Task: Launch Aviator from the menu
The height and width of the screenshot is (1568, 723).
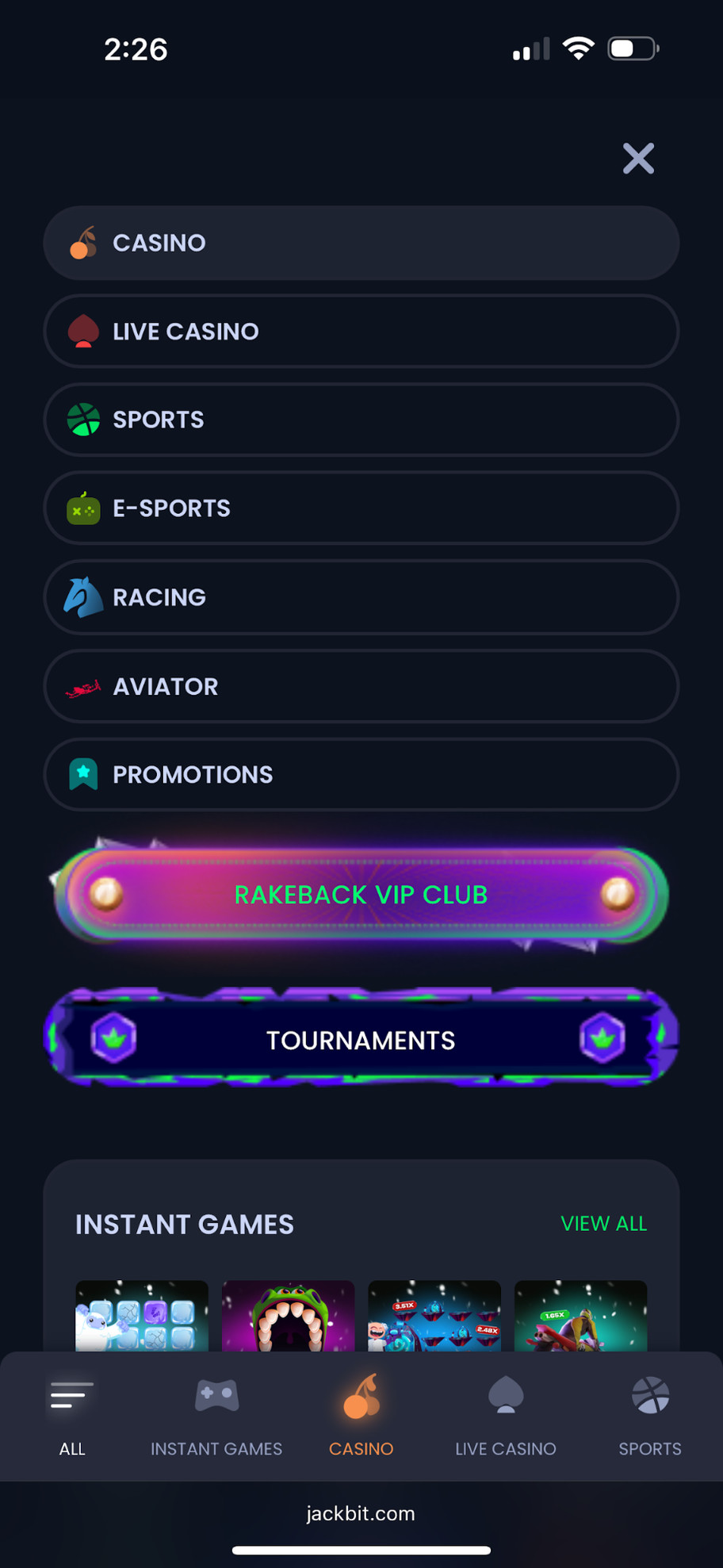Action: tap(361, 686)
